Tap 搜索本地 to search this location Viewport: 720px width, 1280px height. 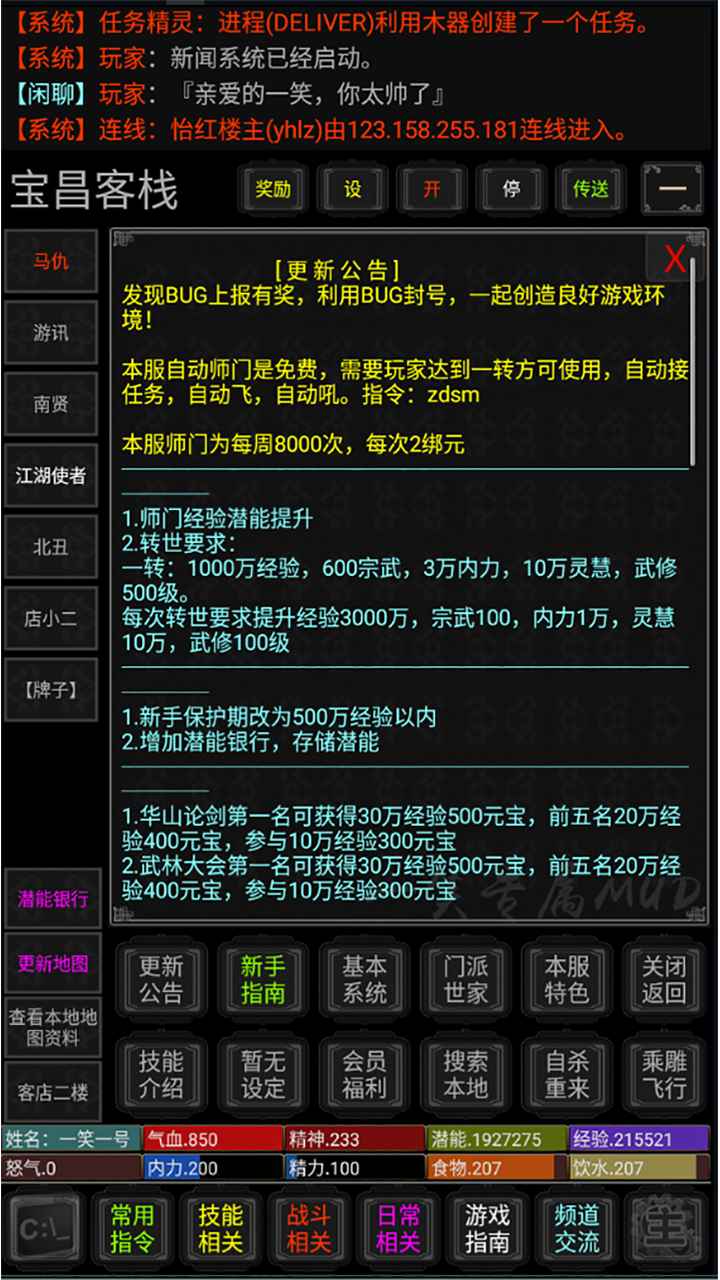[465, 1074]
